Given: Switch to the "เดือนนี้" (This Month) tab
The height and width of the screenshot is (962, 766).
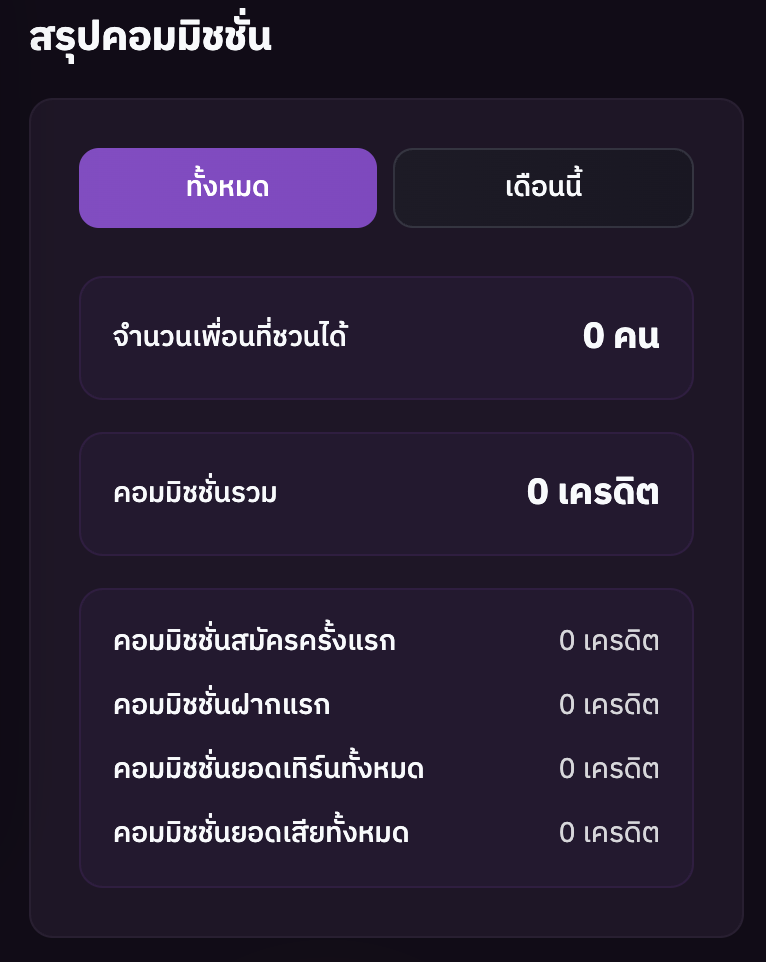Looking at the screenshot, I should 543,187.
